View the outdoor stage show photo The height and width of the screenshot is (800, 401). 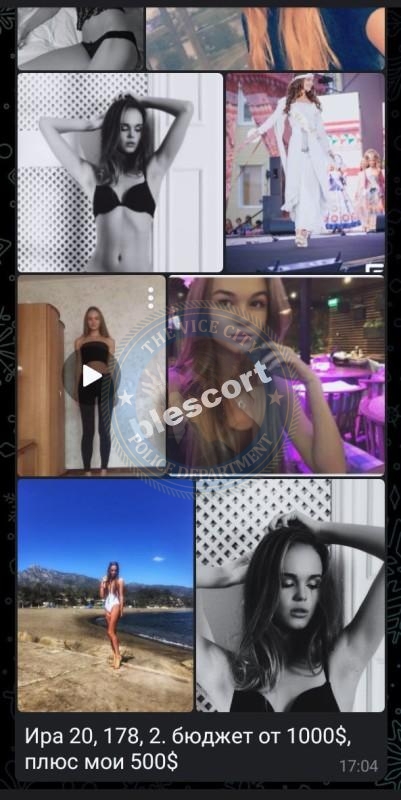tap(305, 172)
